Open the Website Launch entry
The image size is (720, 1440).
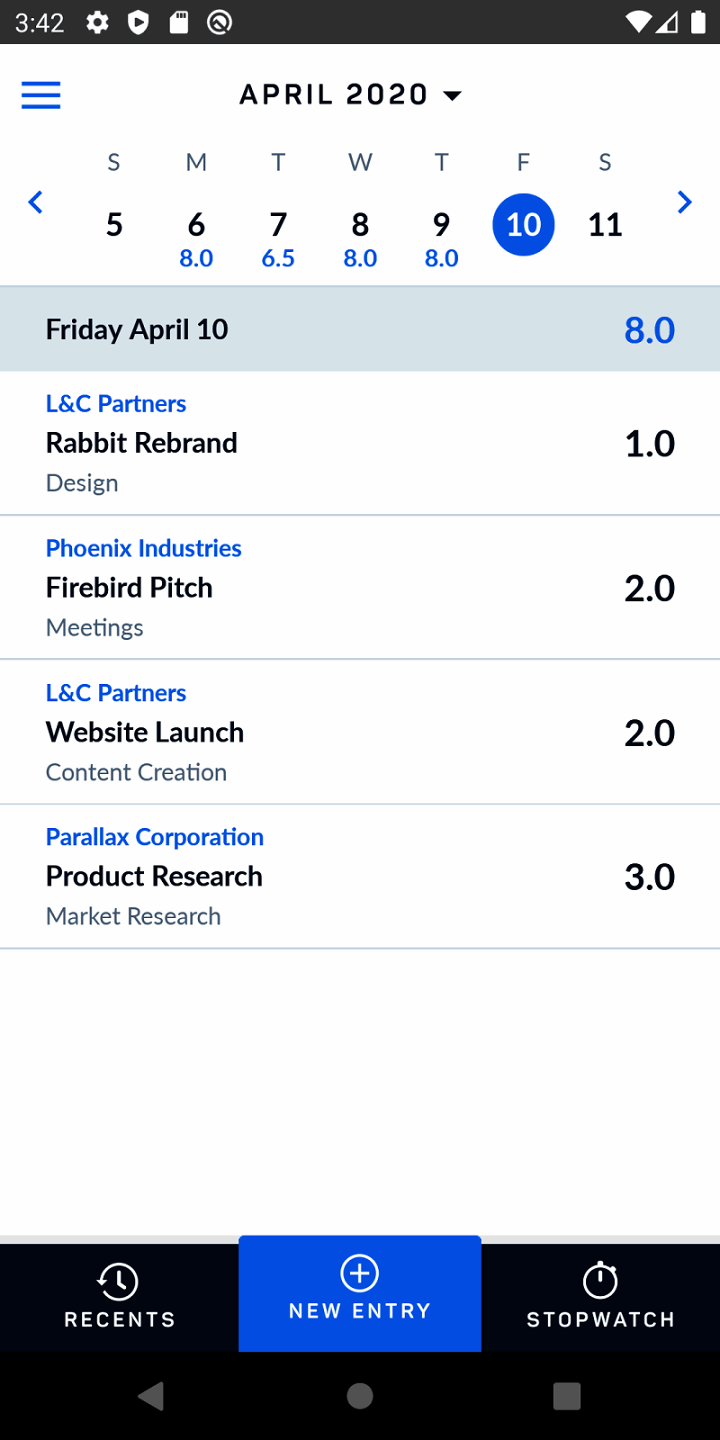(360, 732)
